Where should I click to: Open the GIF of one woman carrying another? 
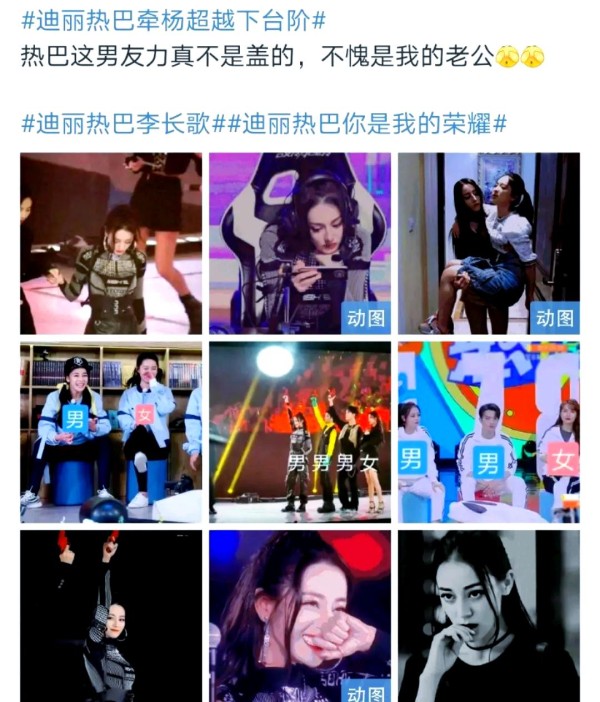(x=488, y=243)
